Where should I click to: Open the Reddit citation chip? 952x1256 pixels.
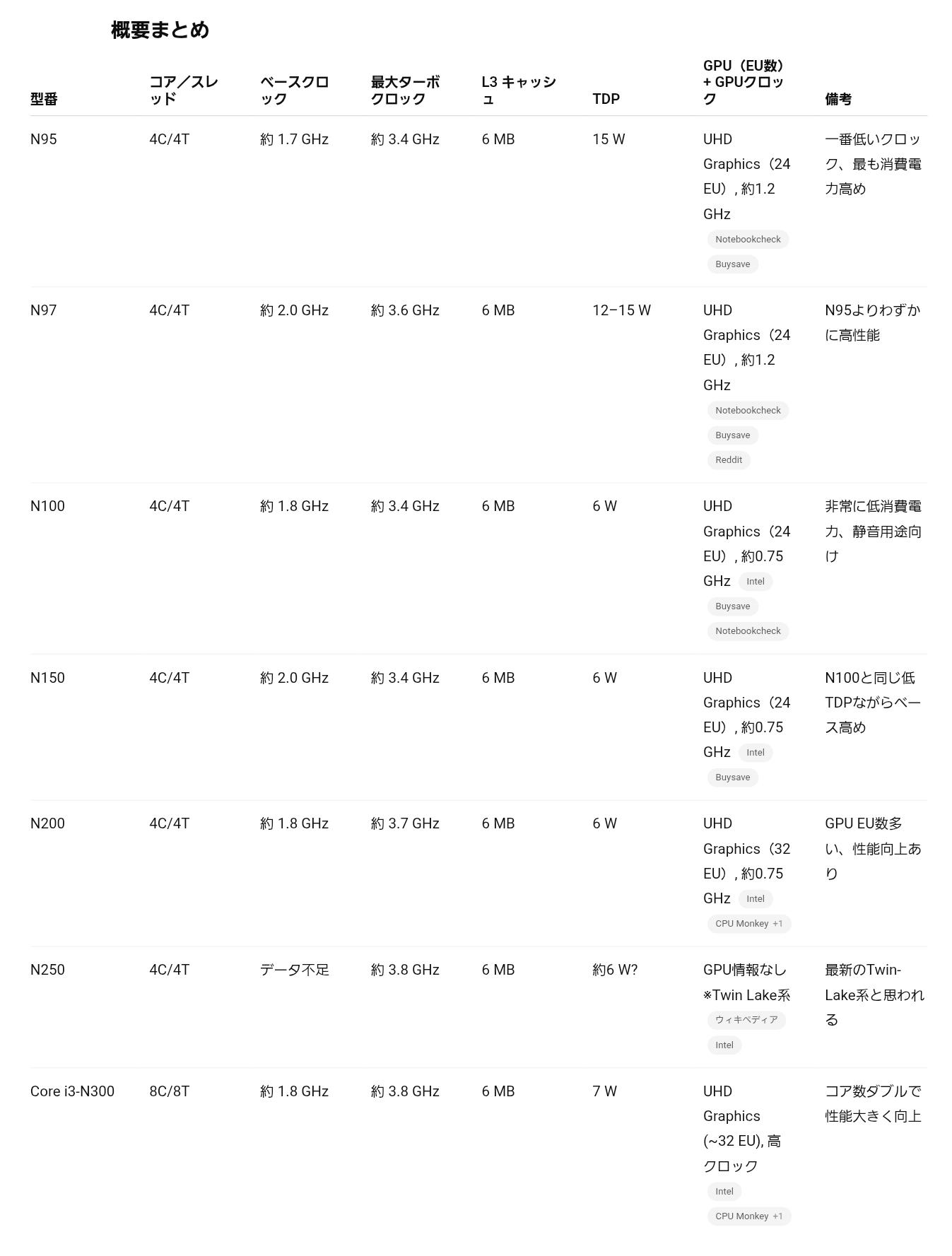click(728, 460)
